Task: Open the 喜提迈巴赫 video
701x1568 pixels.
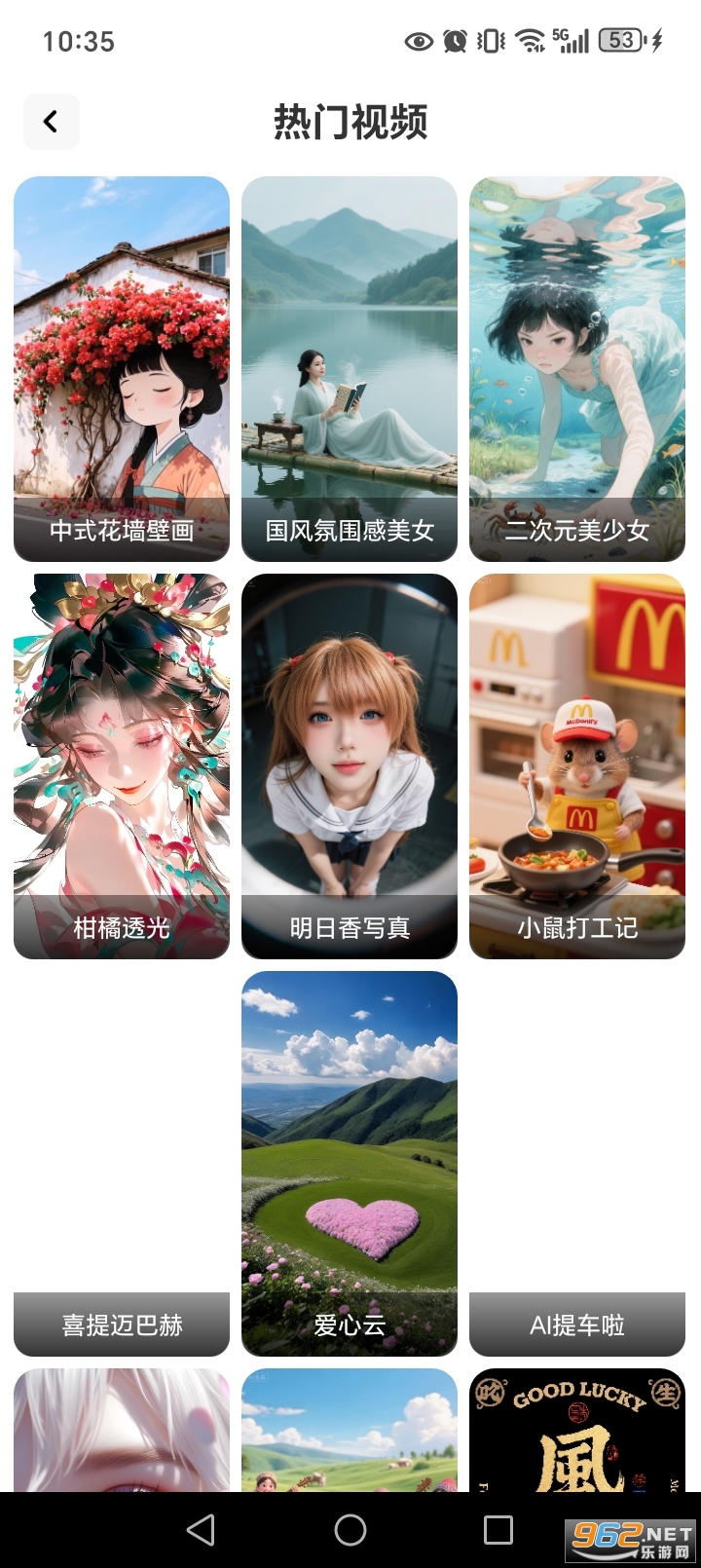Action: [x=121, y=1324]
